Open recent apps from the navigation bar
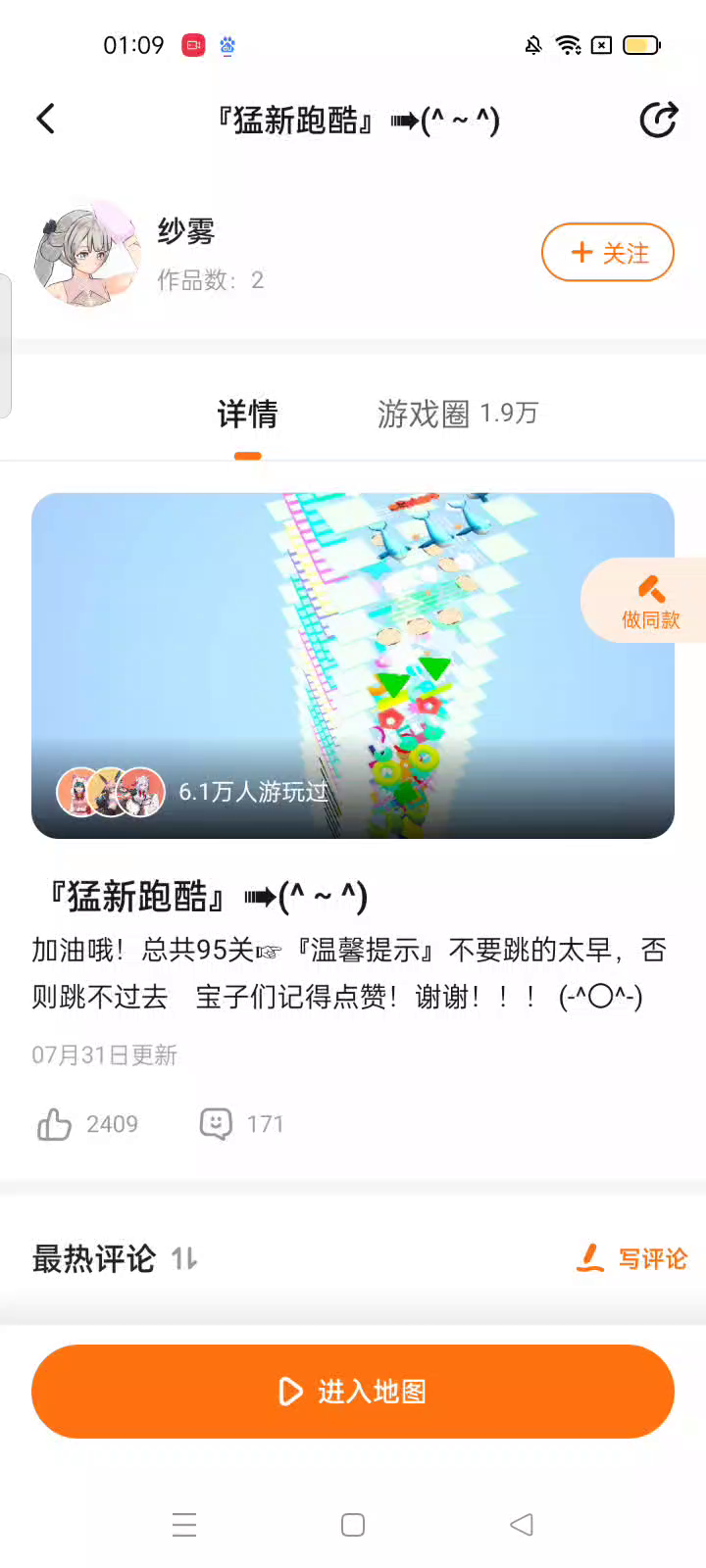 click(x=184, y=1525)
